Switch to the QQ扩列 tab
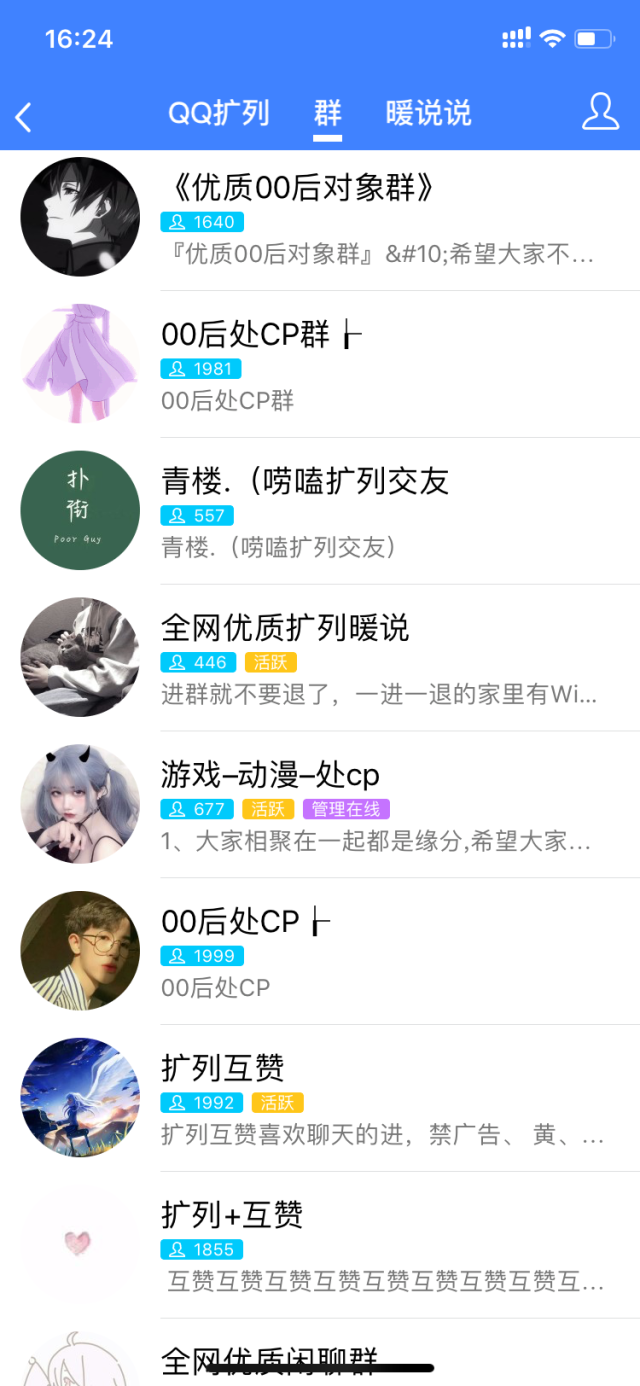640x1386 pixels. (x=218, y=113)
